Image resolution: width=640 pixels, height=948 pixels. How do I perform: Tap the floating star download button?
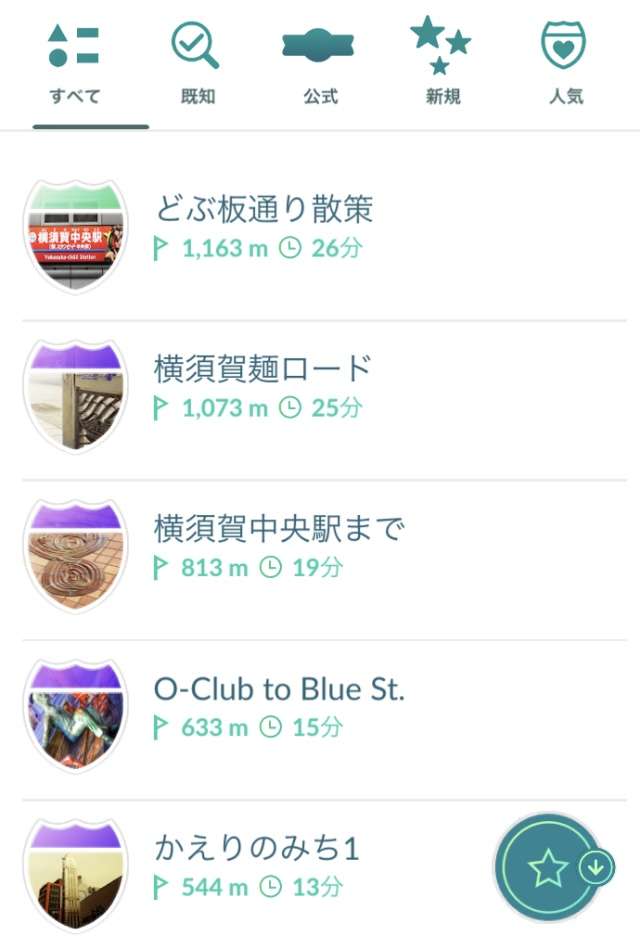tap(549, 867)
